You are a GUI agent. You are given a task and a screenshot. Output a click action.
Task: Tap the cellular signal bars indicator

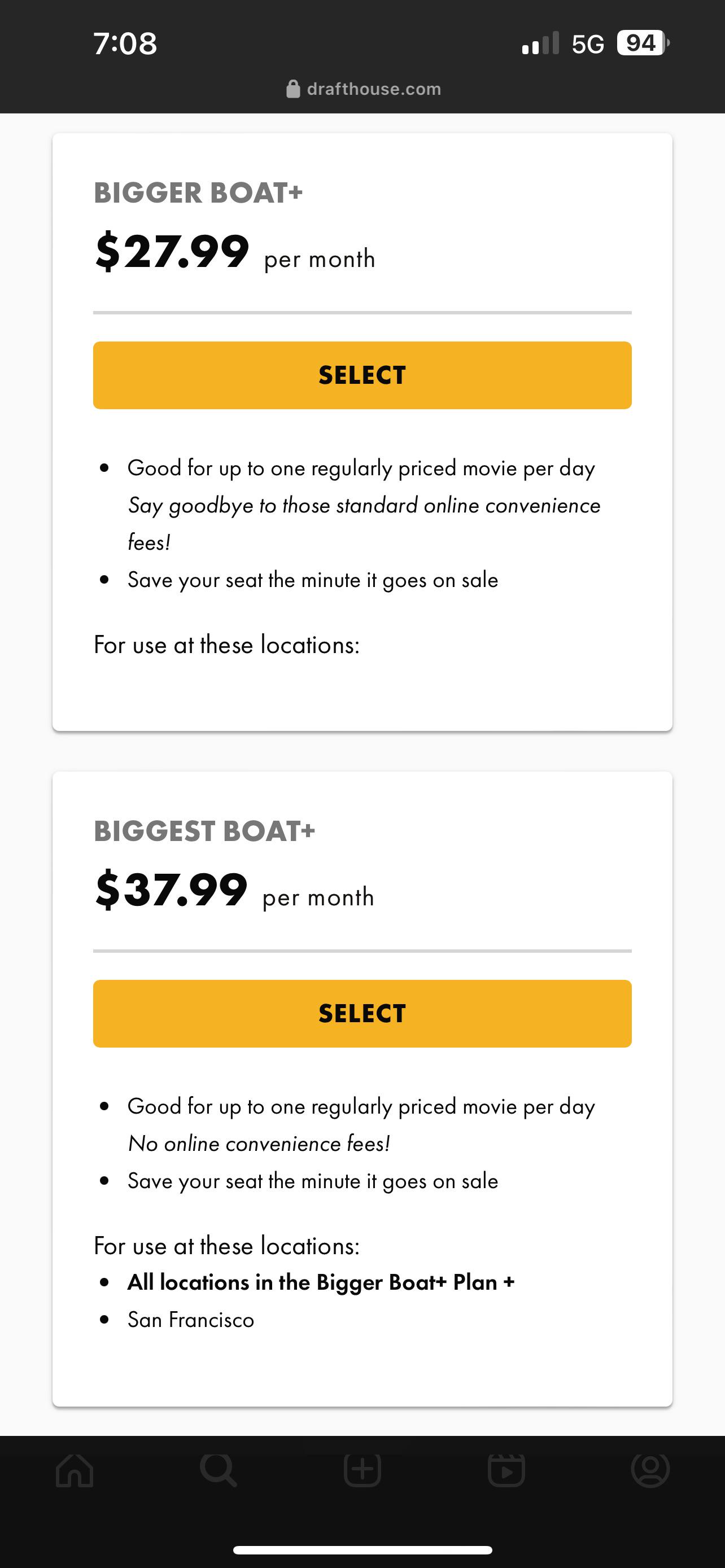(541, 42)
